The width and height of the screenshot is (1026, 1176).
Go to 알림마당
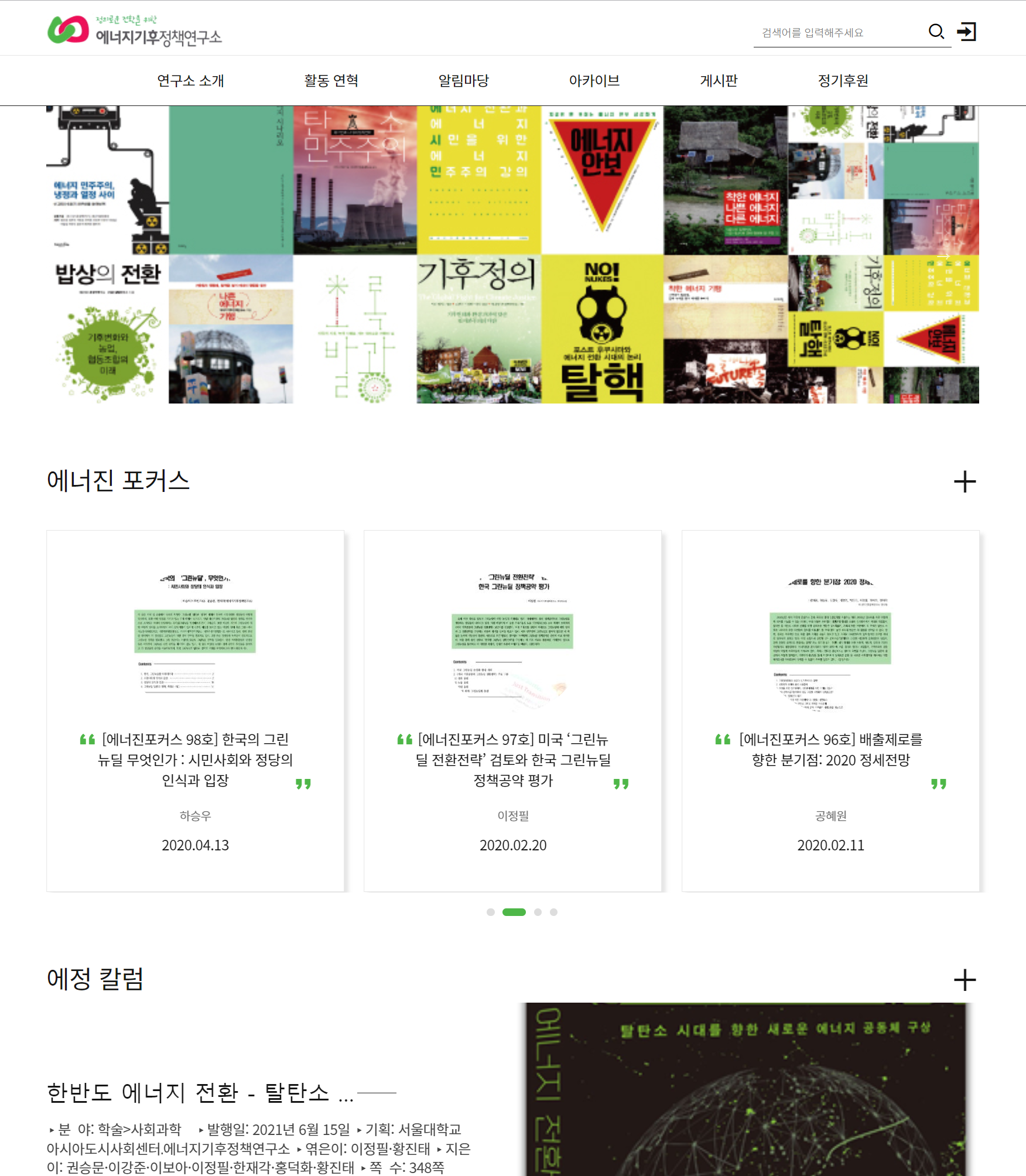point(463,81)
